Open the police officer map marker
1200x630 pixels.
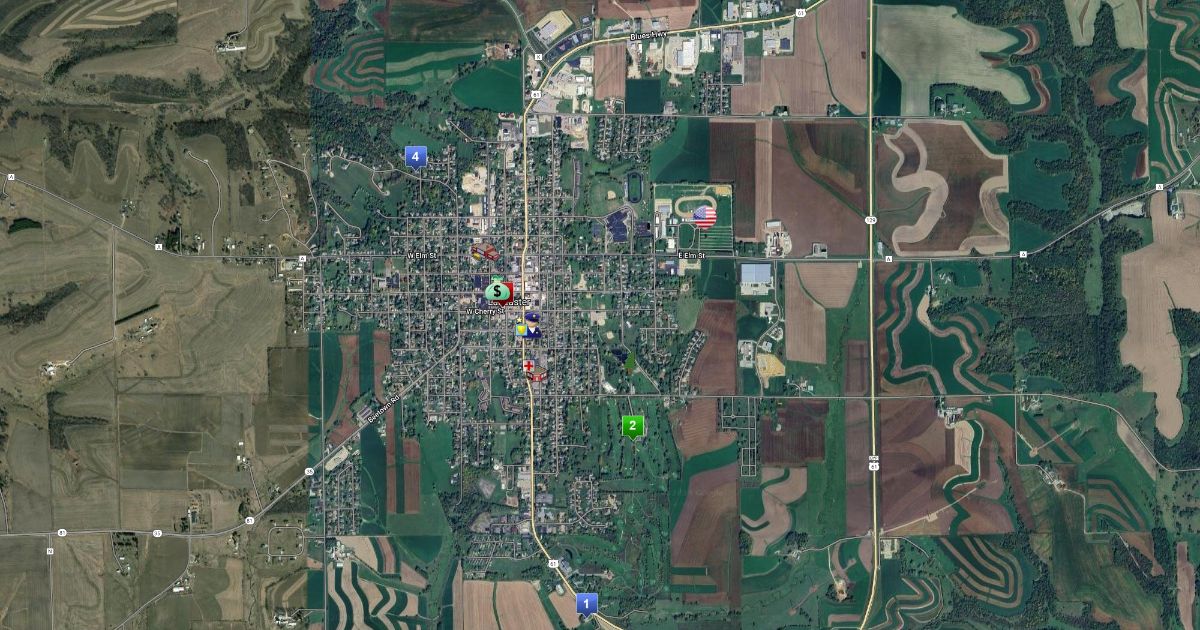pos(531,324)
